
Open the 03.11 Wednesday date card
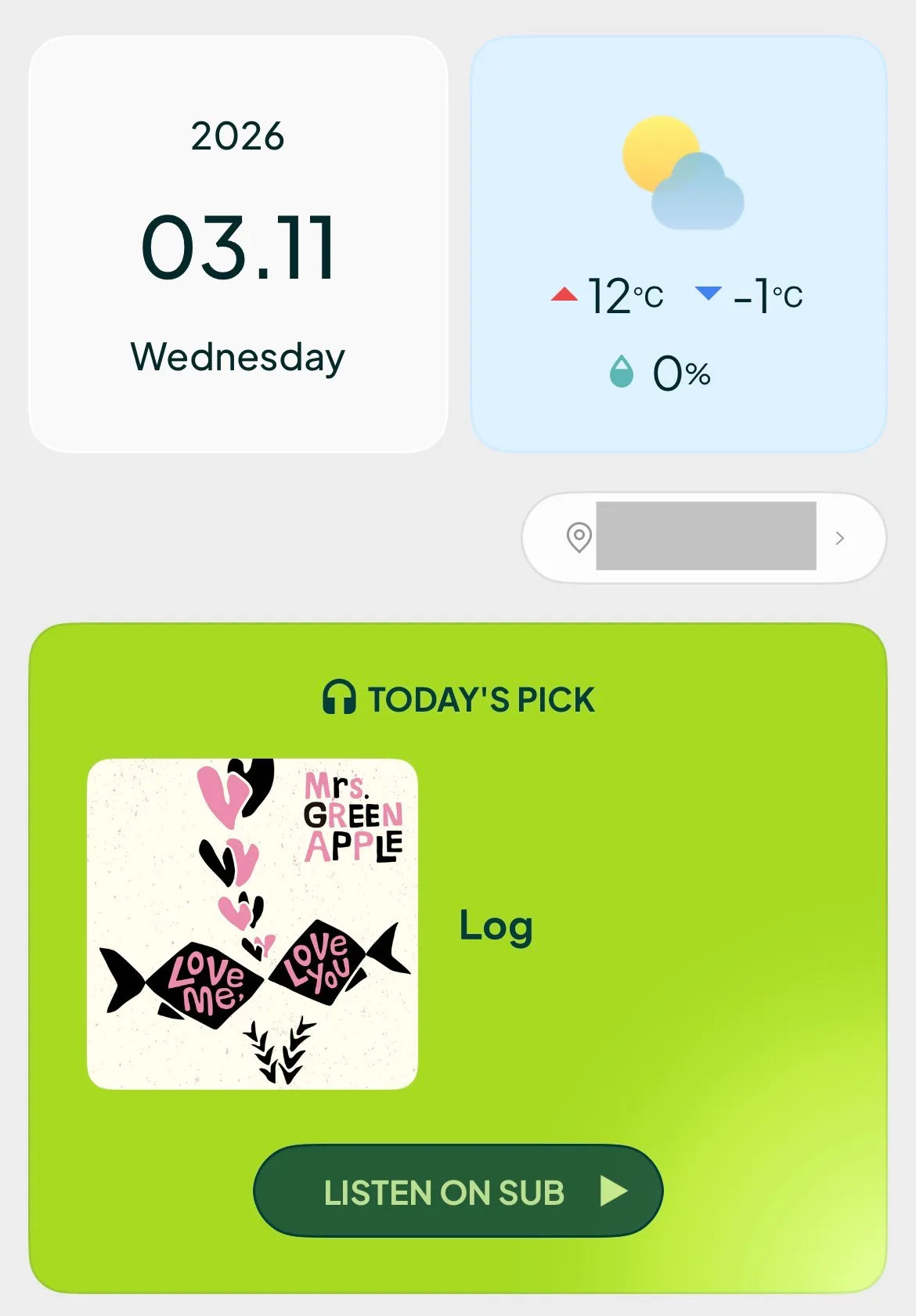point(238,244)
